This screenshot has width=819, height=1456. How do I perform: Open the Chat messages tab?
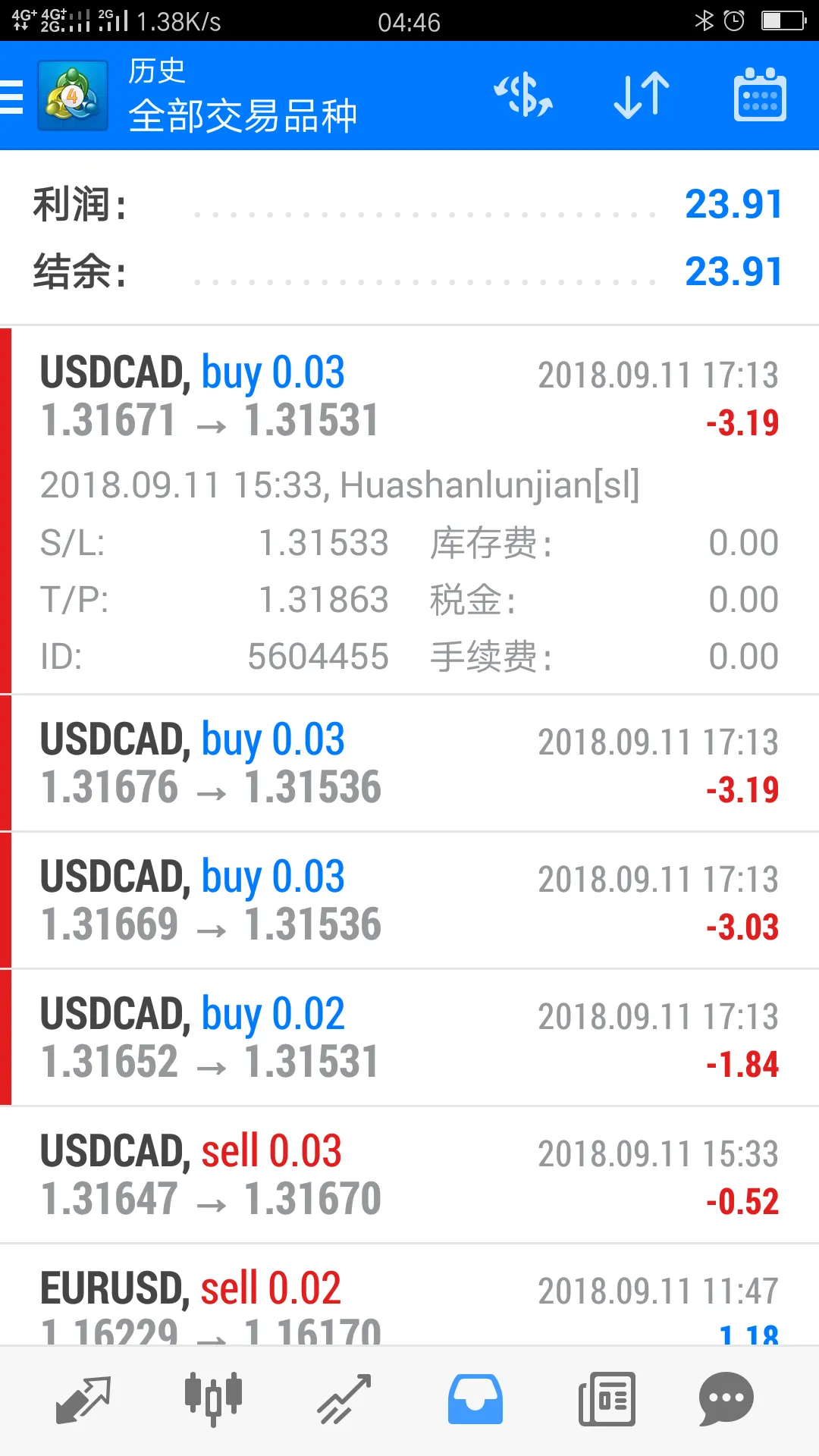click(x=726, y=1399)
